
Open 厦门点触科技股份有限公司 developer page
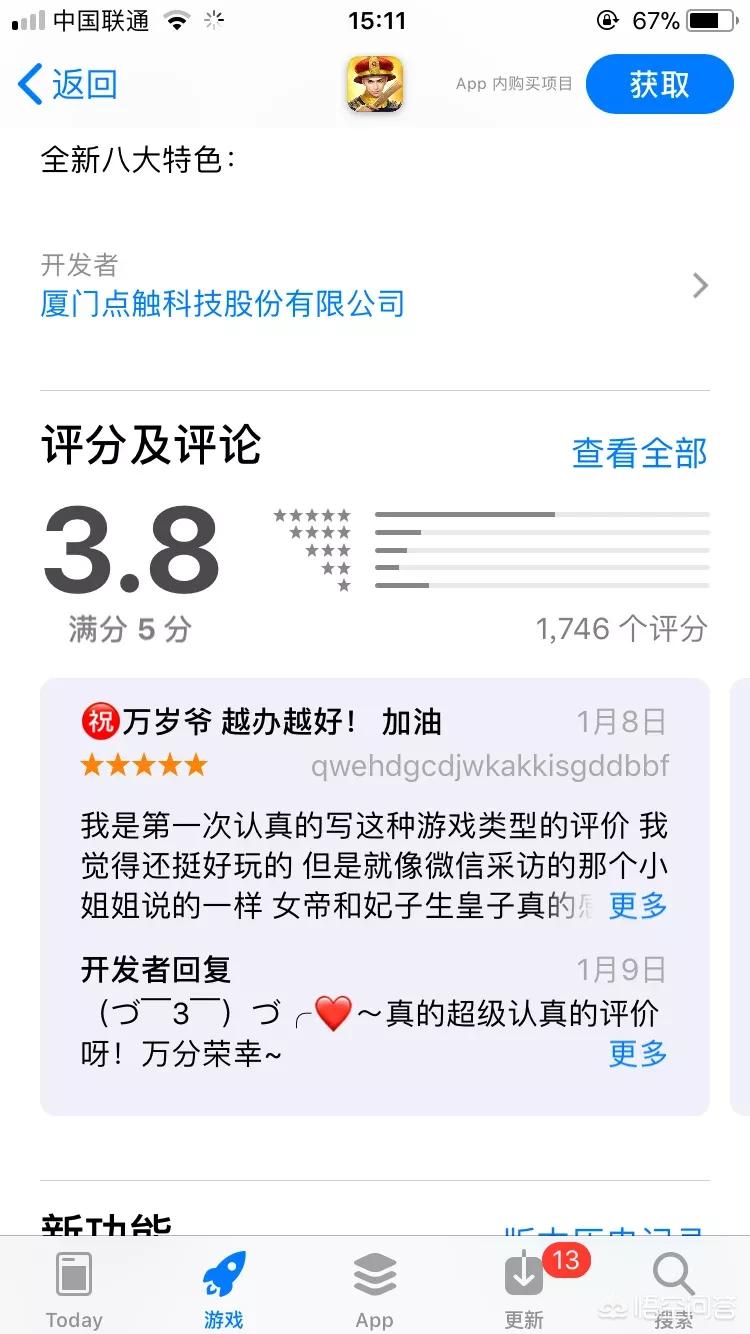[224, 304]
